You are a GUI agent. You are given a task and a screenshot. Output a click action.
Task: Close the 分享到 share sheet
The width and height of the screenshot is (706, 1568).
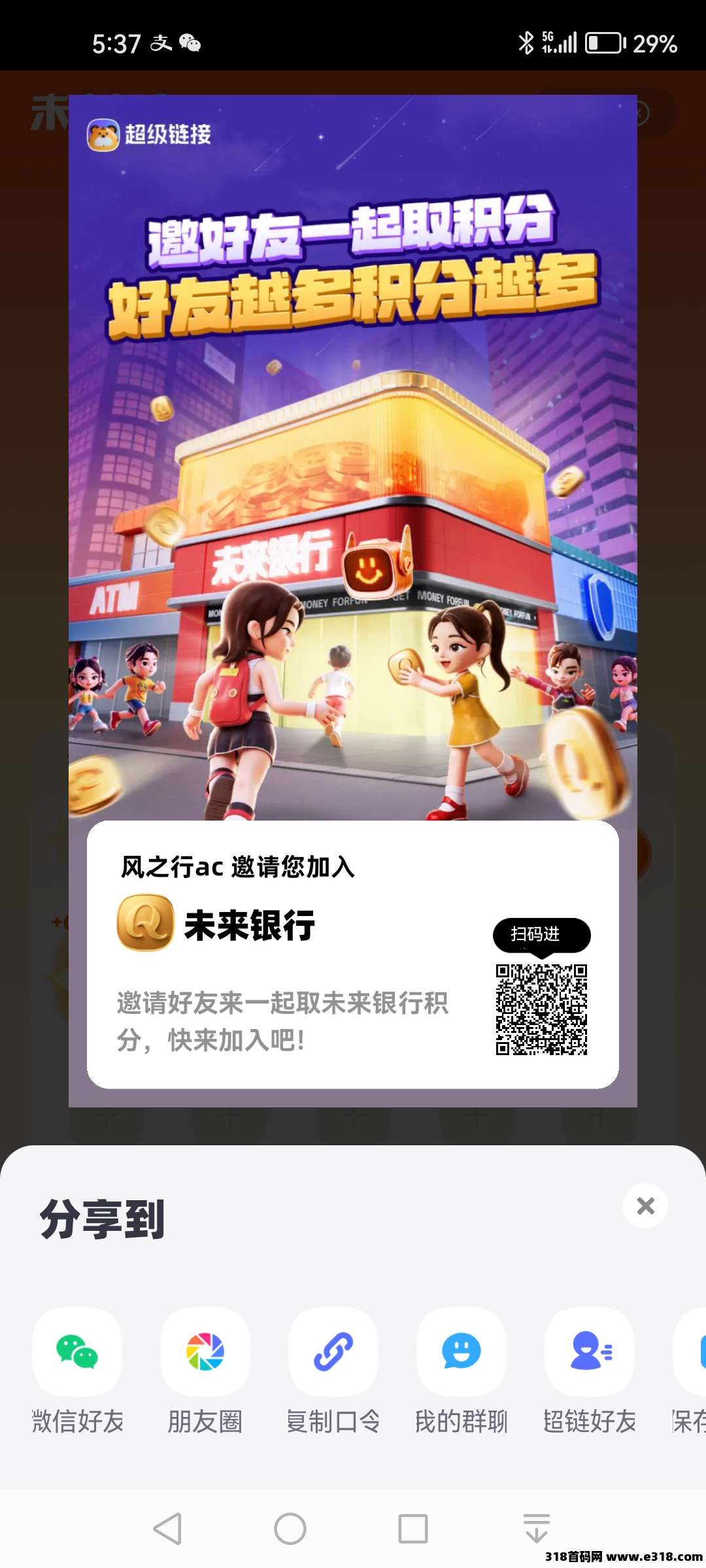coord(645,1205)
